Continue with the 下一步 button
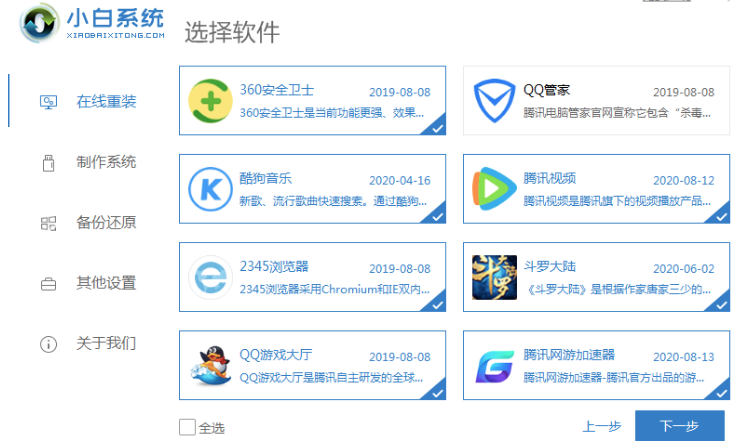The height and width of the screenshot is (448, 739). click(x=679, y=426)
